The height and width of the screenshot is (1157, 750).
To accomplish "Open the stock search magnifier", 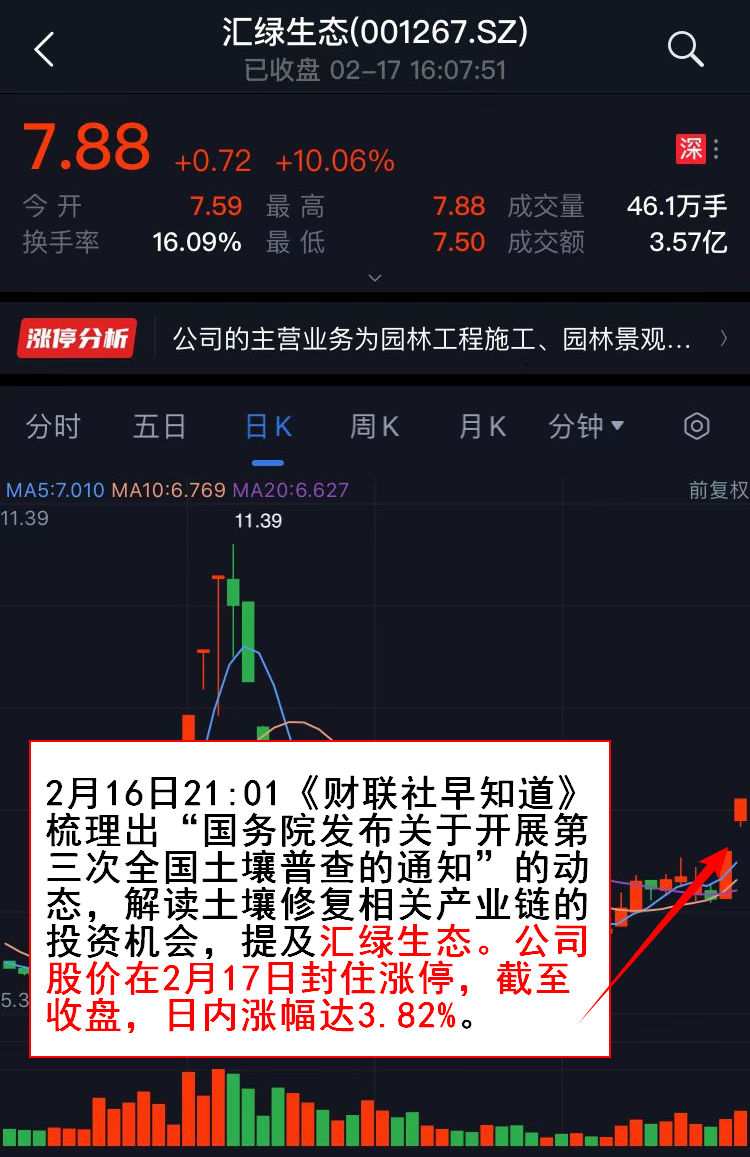I will [685, 48].
